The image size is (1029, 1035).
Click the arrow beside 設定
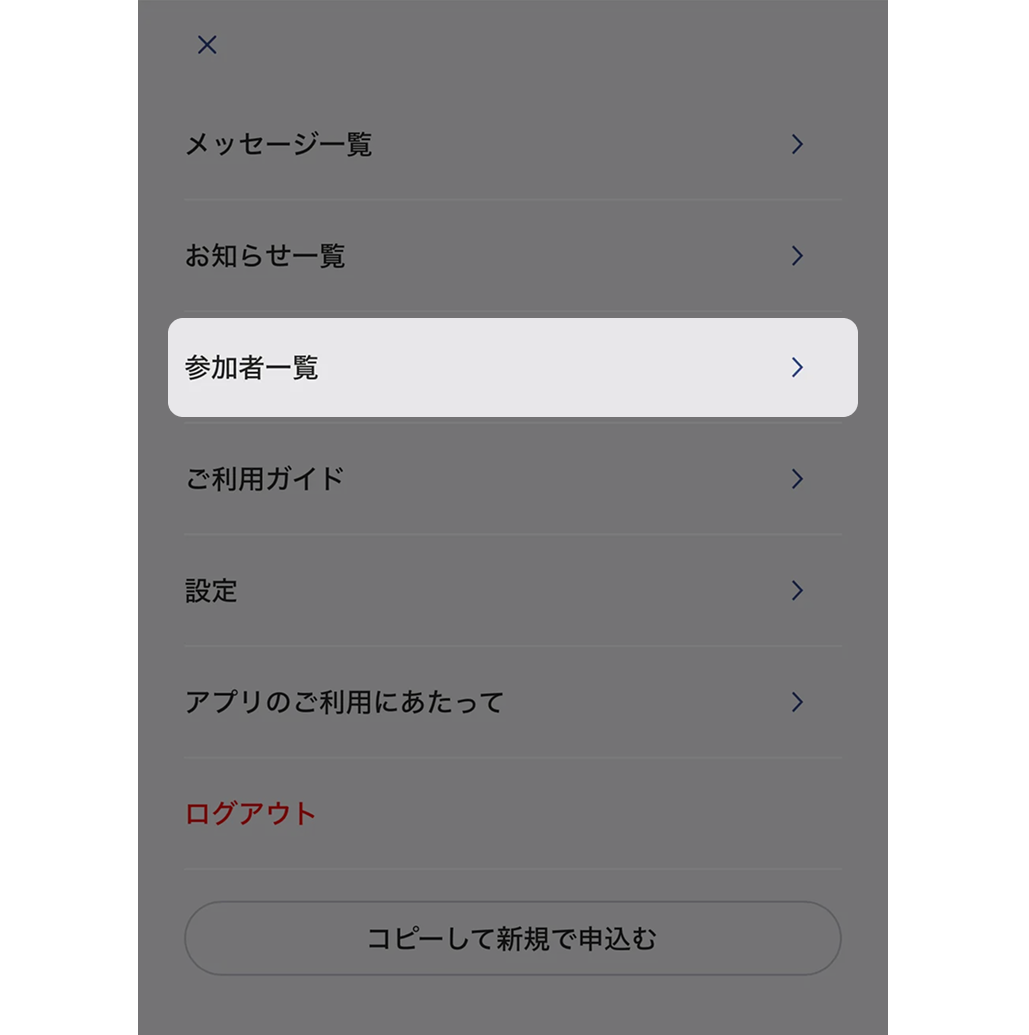797,591
